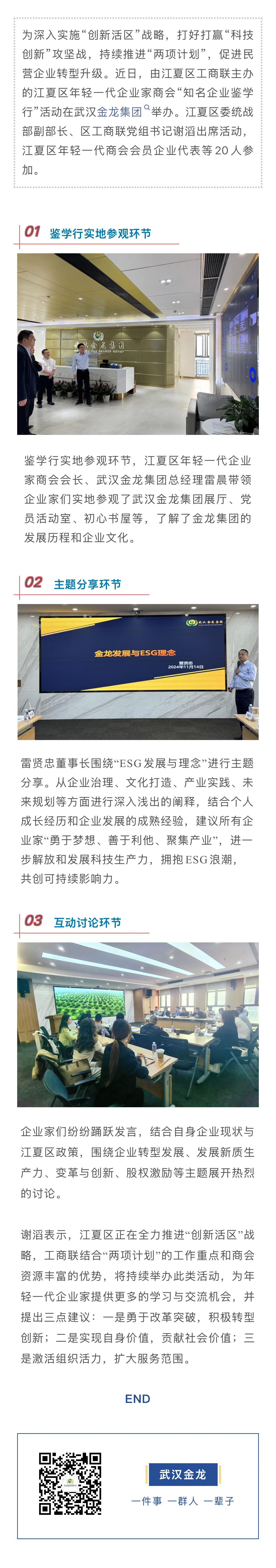View the ESG presentation photo full-screen

(x=138, y=671)
